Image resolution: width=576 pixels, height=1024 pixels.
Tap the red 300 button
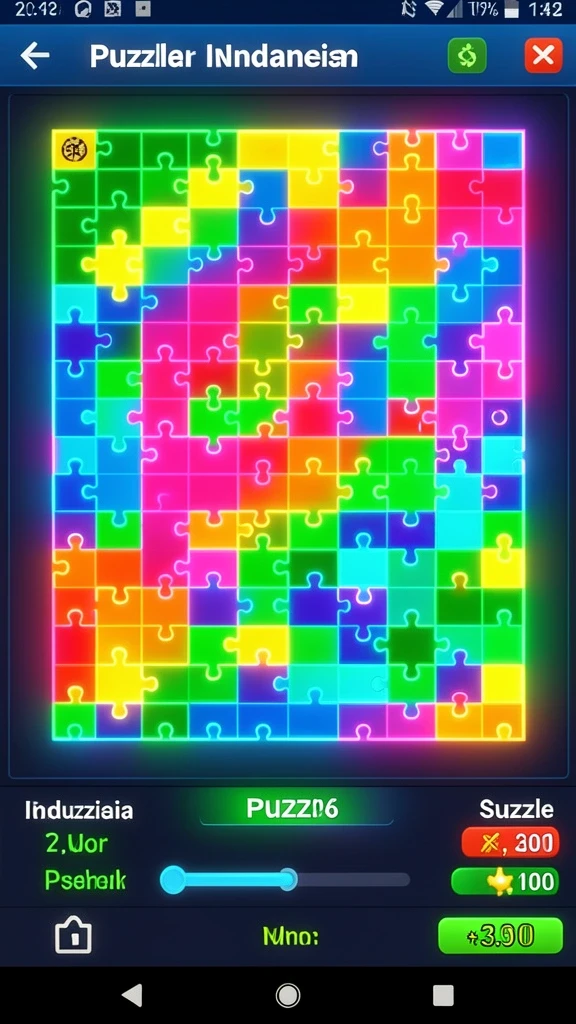510,842
